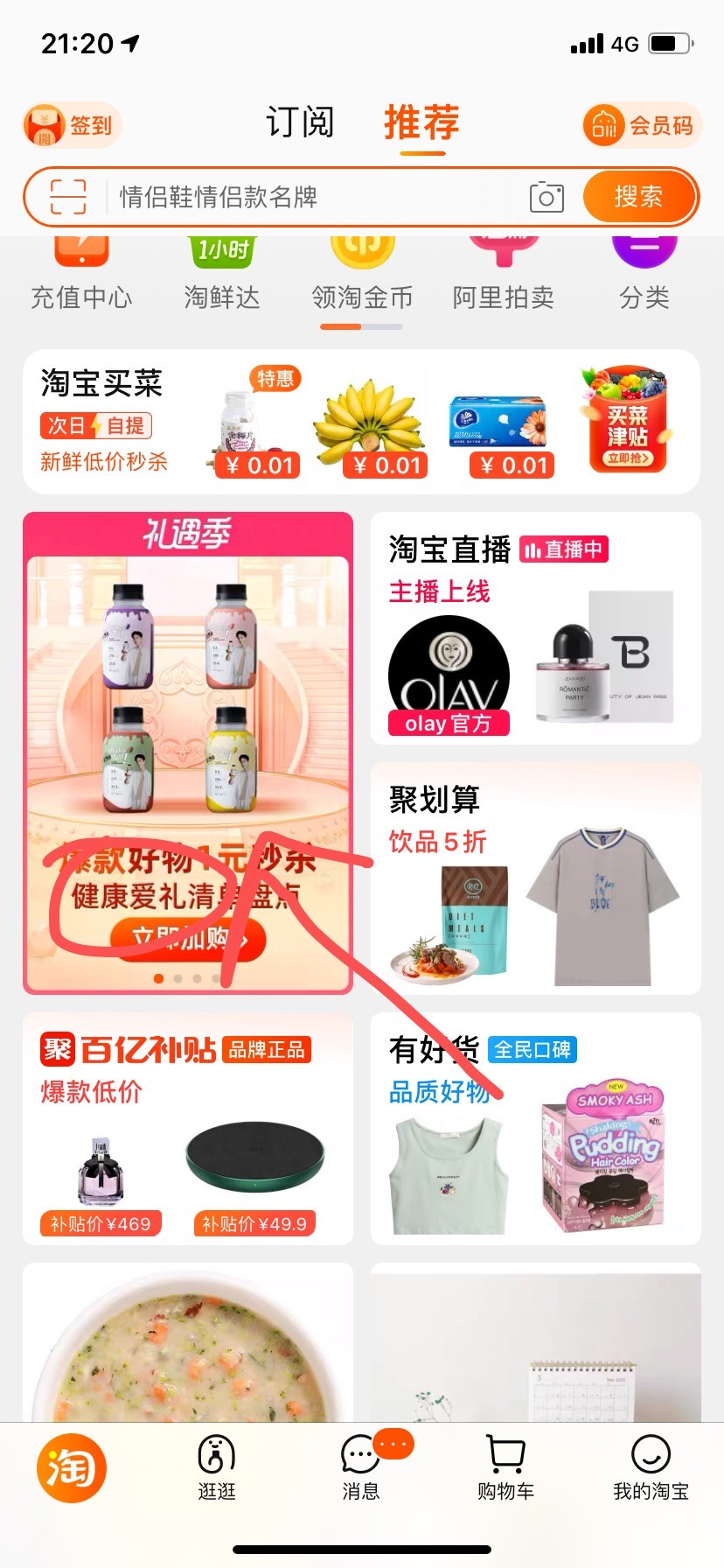The height and width of the screenshot is (1568, 724).
Task: Tap the 签到 check-in button
Action: pos(72,126)
